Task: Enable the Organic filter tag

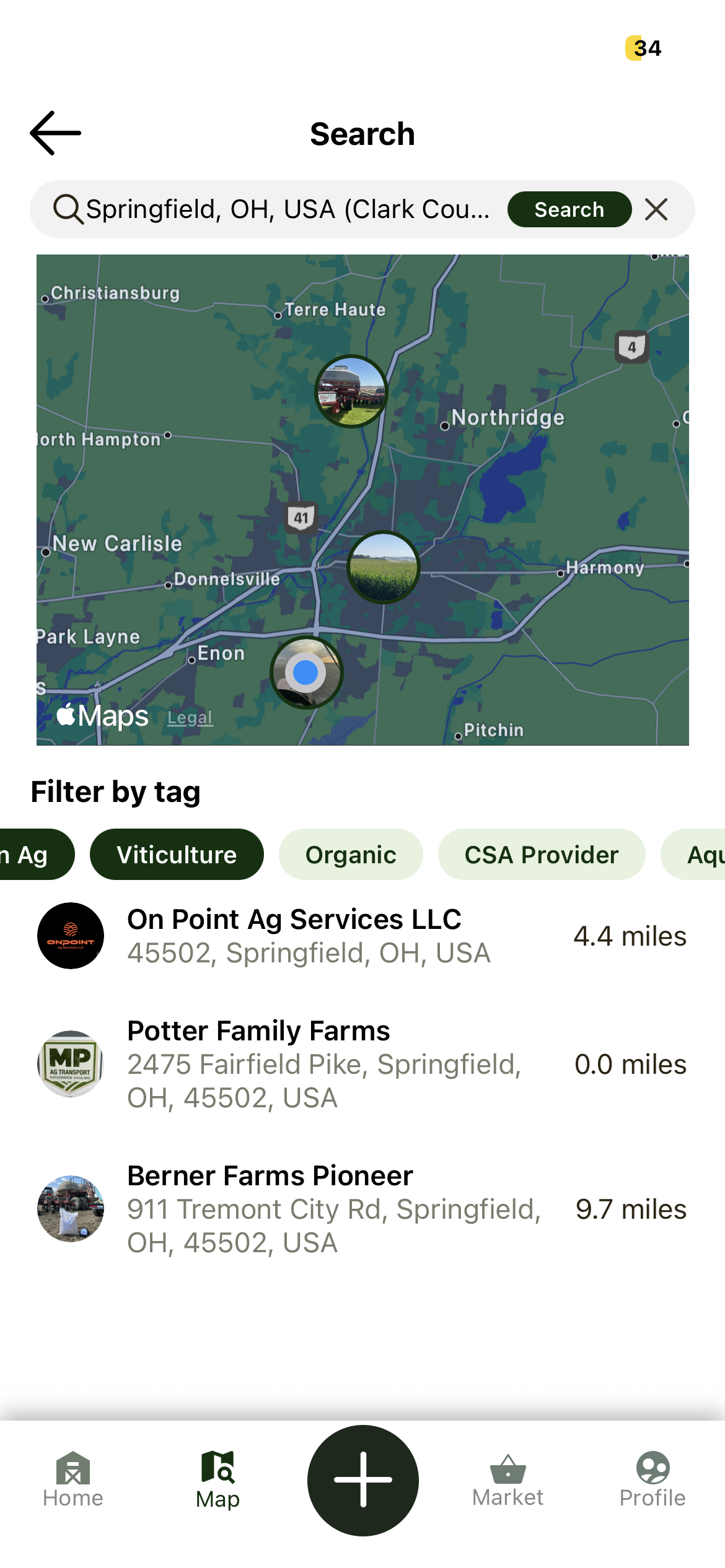Action: point(350,854)
